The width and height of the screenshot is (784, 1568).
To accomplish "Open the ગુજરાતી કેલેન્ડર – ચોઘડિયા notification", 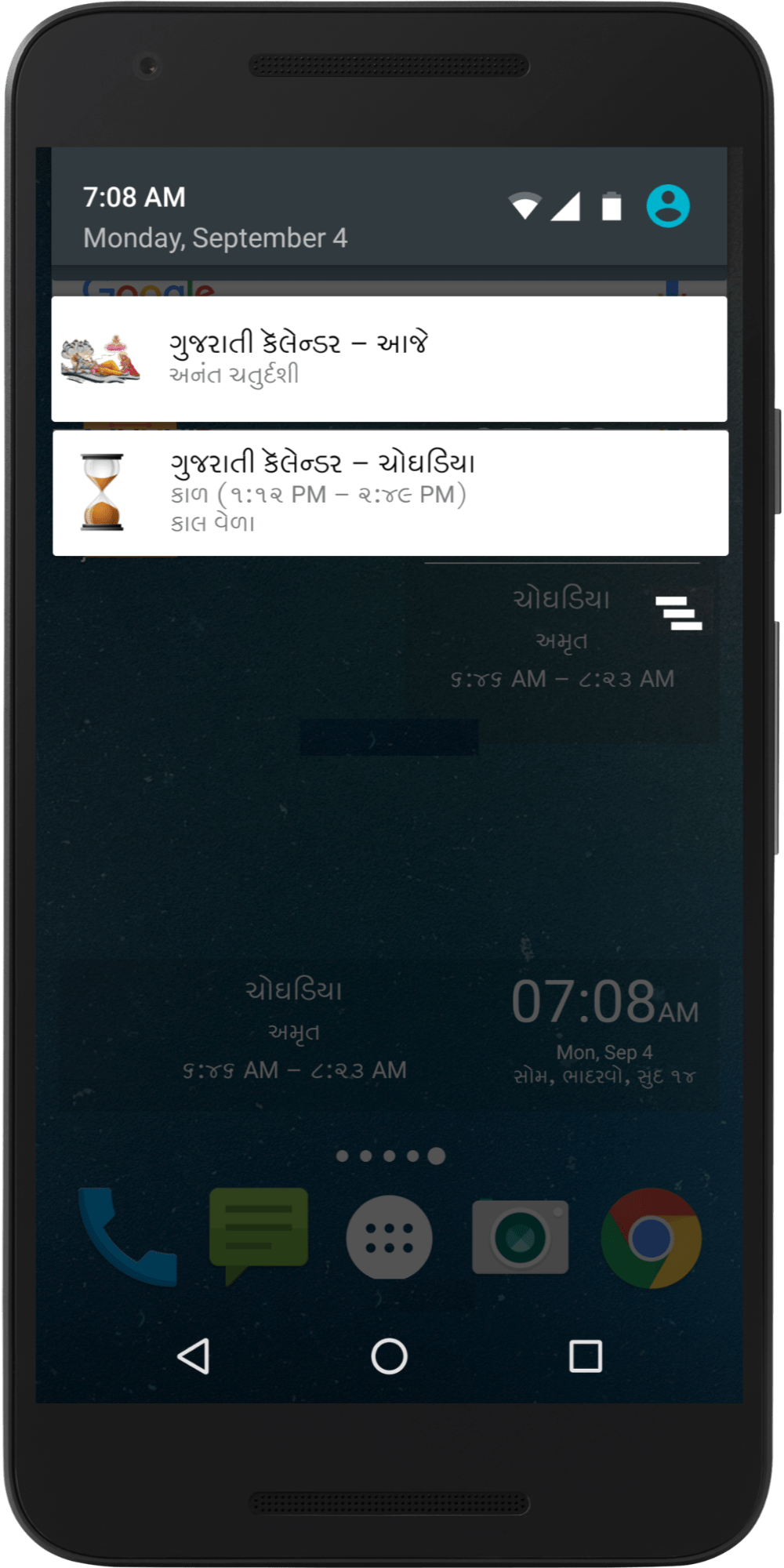I will 390,493.
